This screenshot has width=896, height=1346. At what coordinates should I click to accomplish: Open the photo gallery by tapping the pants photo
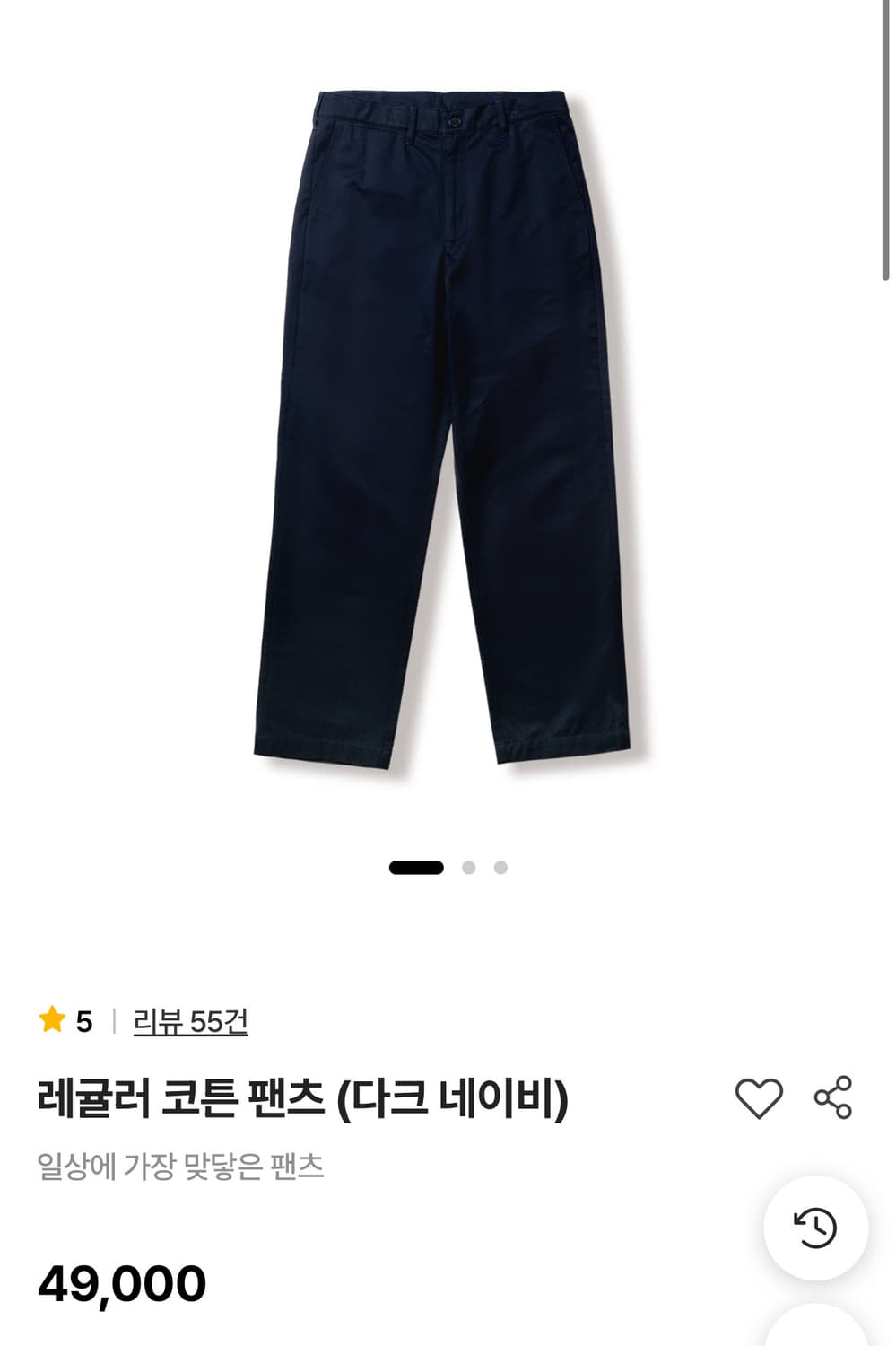(x=448, y=422)
